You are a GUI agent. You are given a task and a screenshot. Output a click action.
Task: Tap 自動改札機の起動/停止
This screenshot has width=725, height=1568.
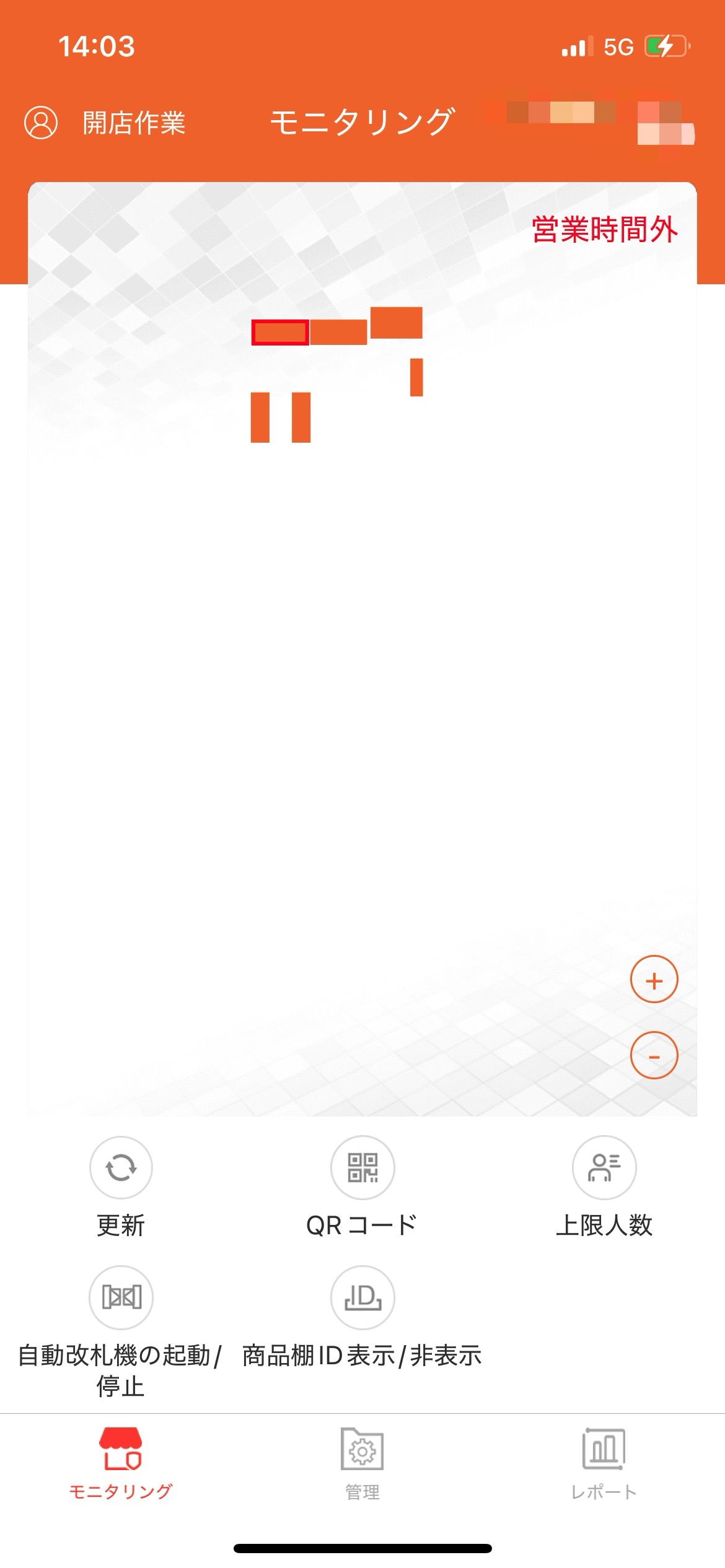pyautogui.click(x=121, y=1297)
